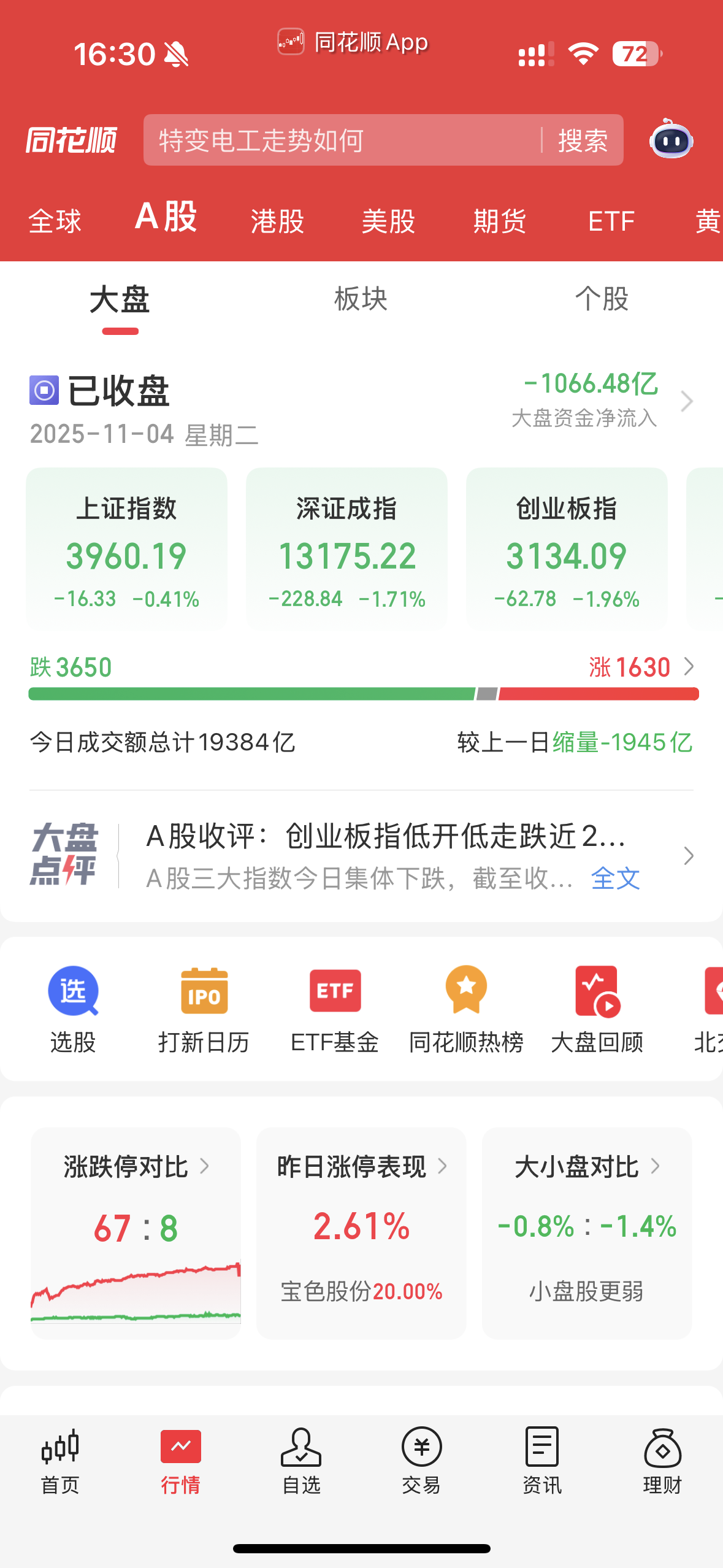Go to the 自选 bottom tab
The width and height of the screenshot is (723, 1568).
(301, 1460)
